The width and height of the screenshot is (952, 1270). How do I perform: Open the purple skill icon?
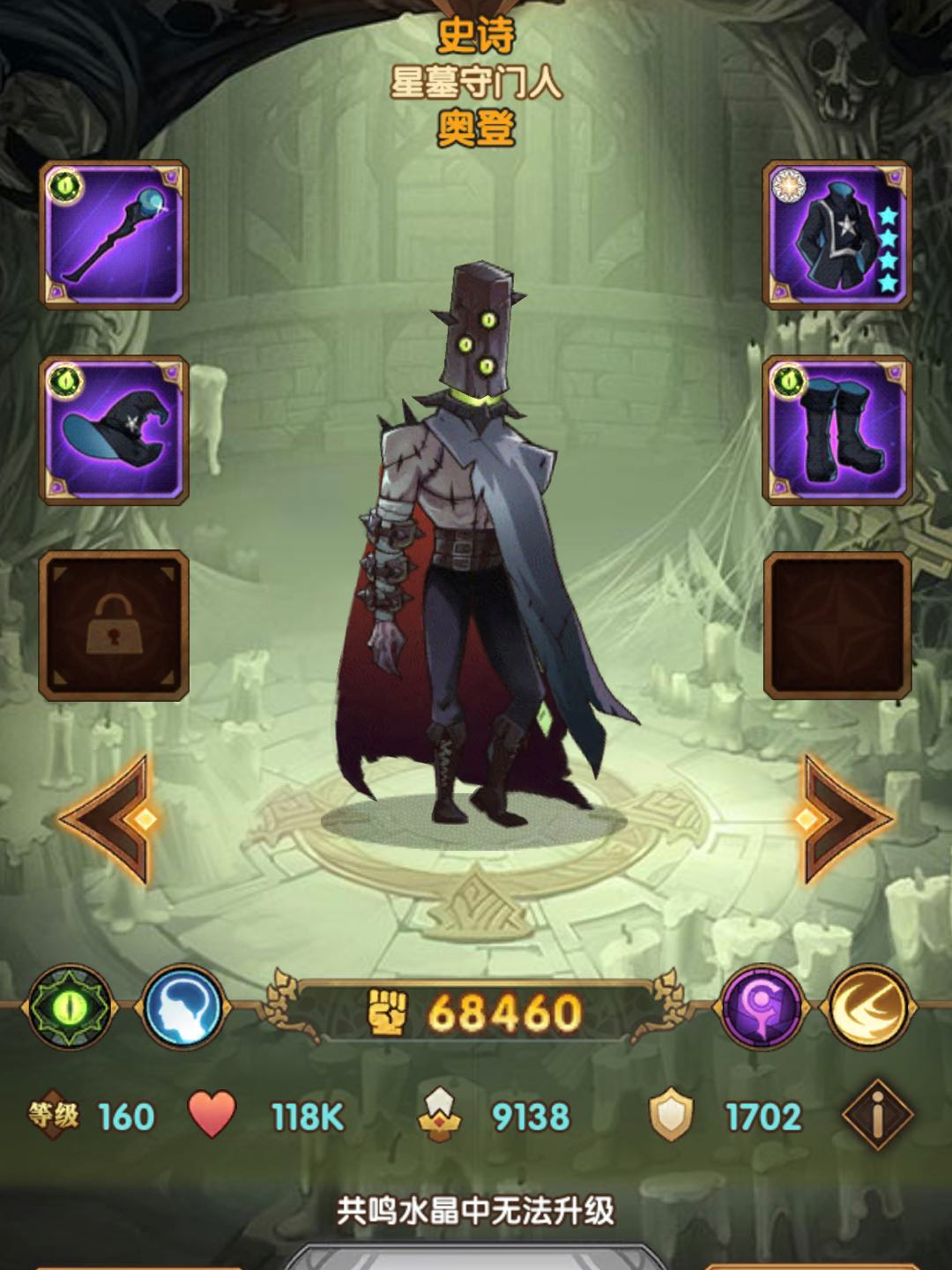(x=762, y=1006)
